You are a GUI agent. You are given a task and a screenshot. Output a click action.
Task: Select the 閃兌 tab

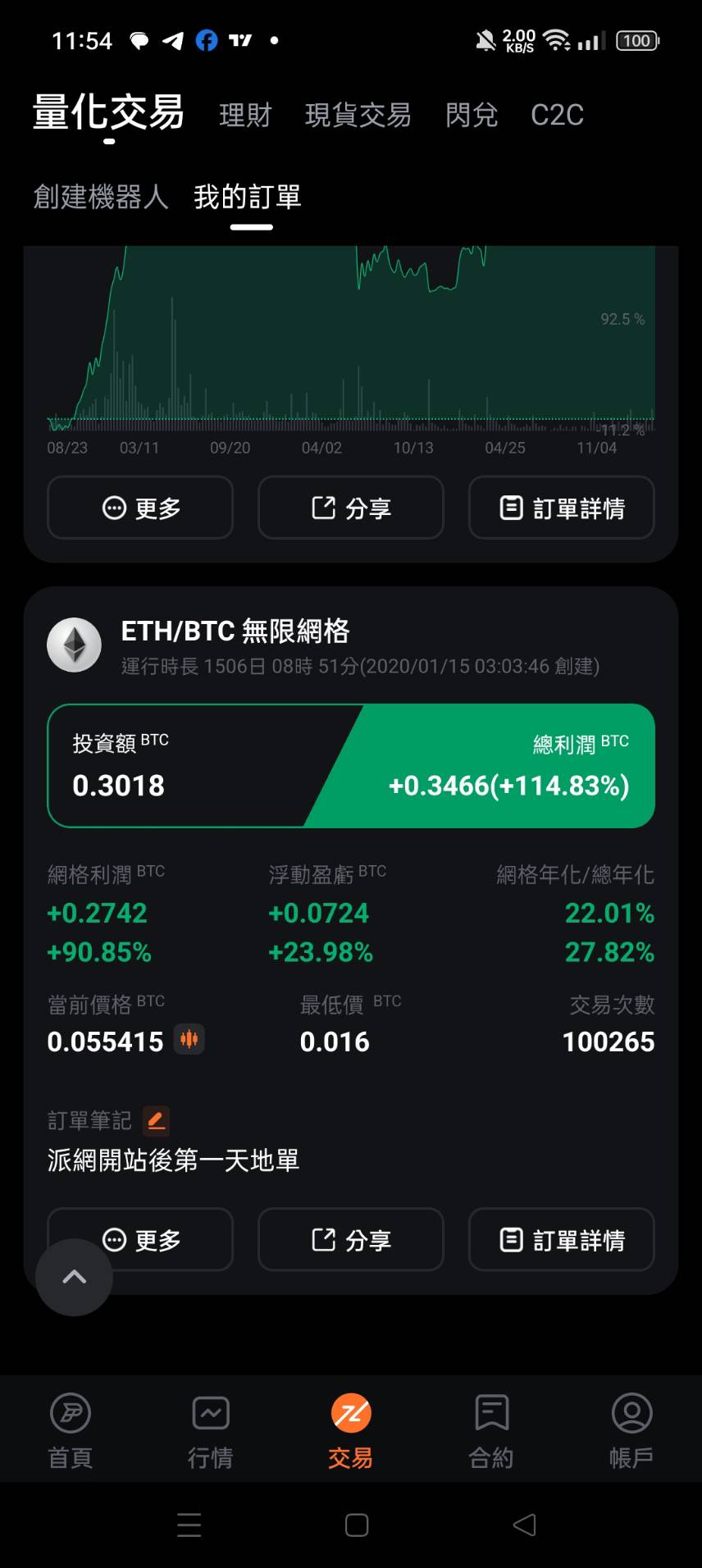click(472, 115)
